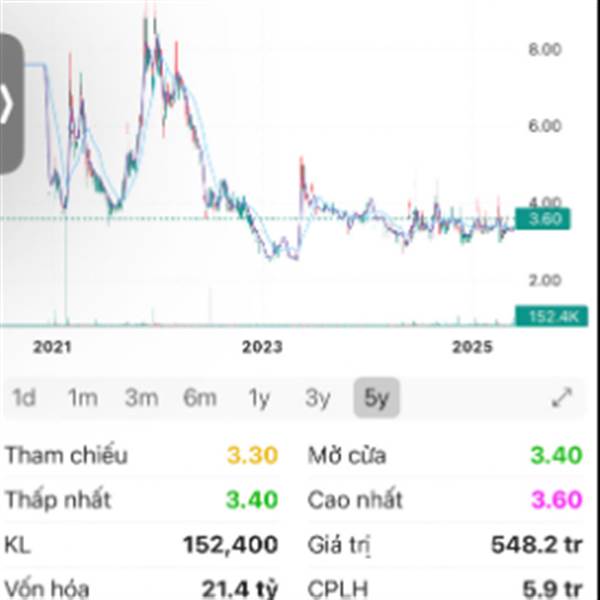Select the 1d chart range
This screenshot has width=600, height=600.
pos(24,398)
